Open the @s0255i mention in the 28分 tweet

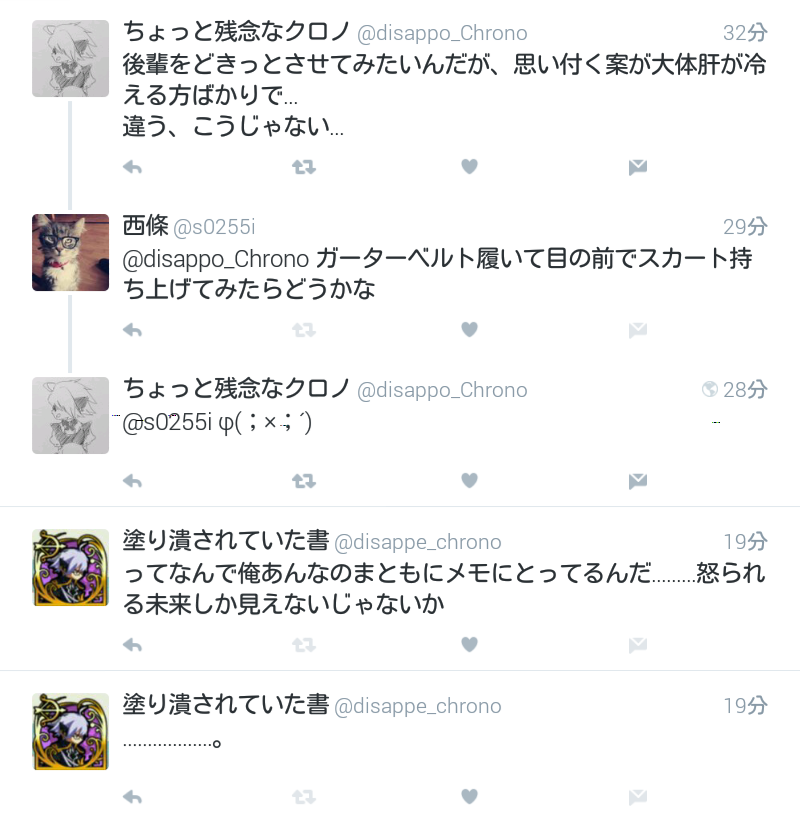click(x=167, y=424)
